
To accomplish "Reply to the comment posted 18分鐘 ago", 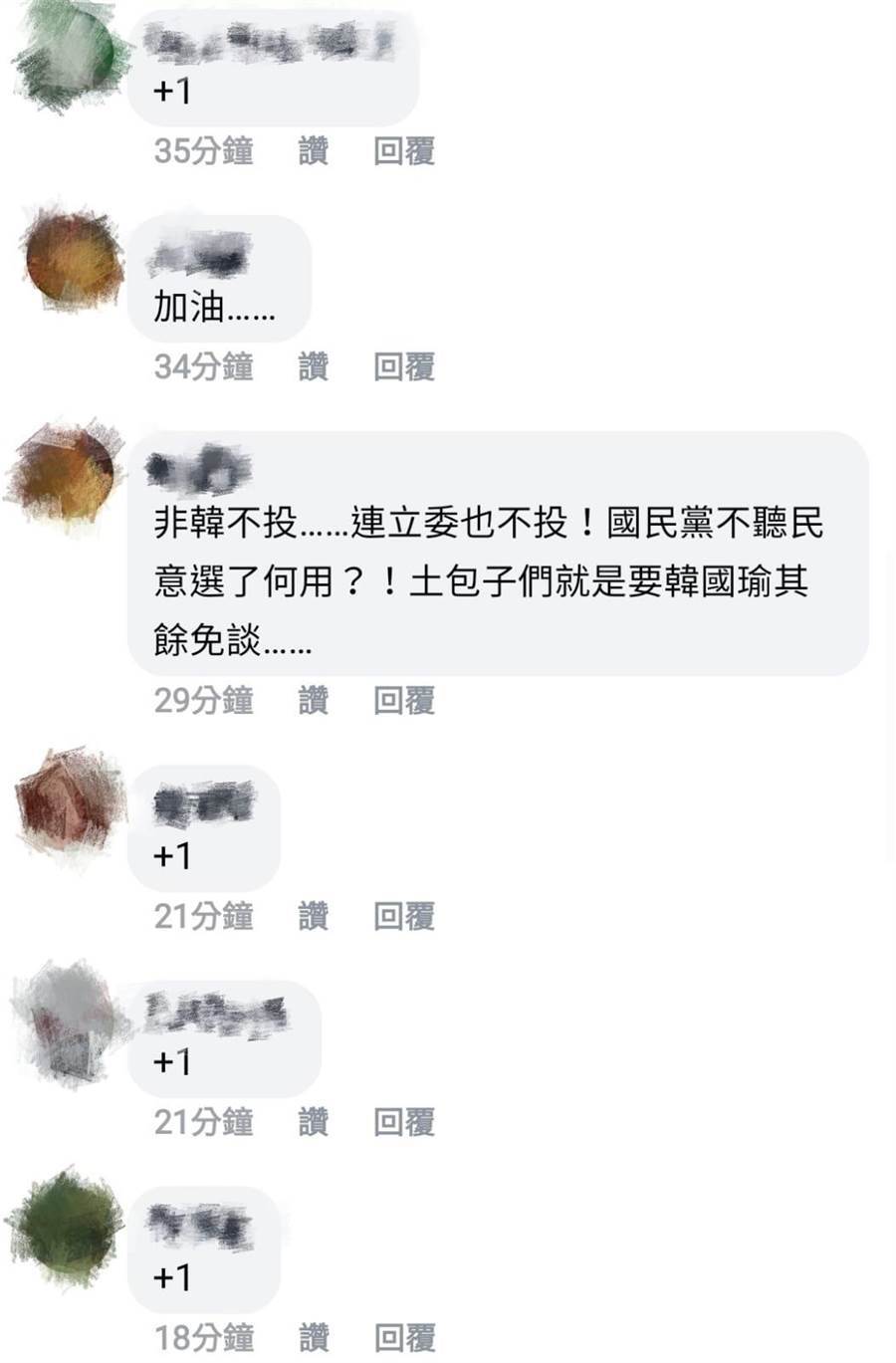I will coord(403,1338).
